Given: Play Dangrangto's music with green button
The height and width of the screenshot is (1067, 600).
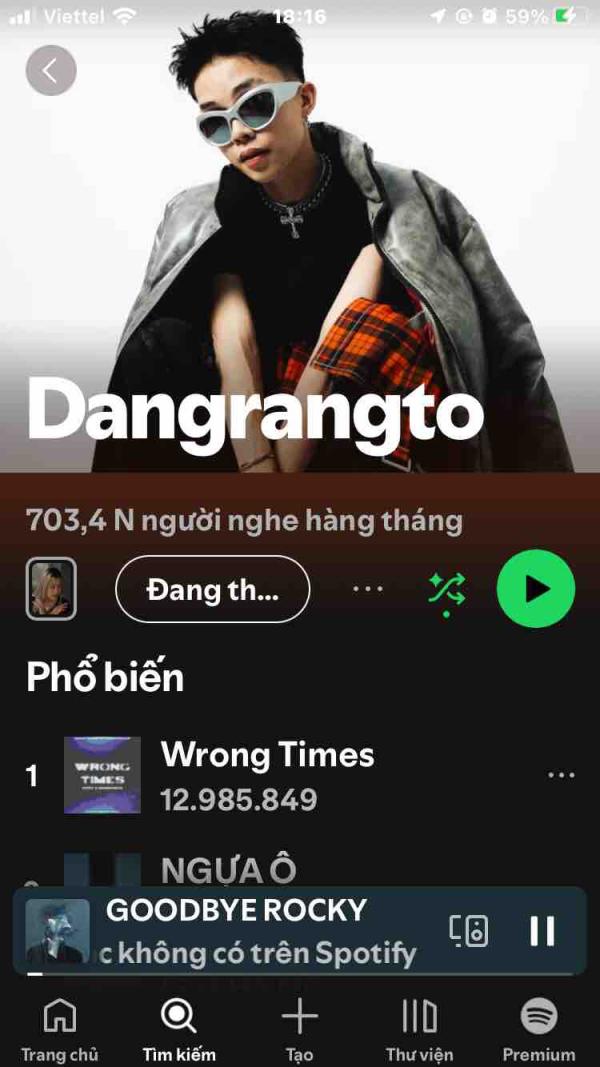Looking at the screenshot, I should (x=536, y=589).
